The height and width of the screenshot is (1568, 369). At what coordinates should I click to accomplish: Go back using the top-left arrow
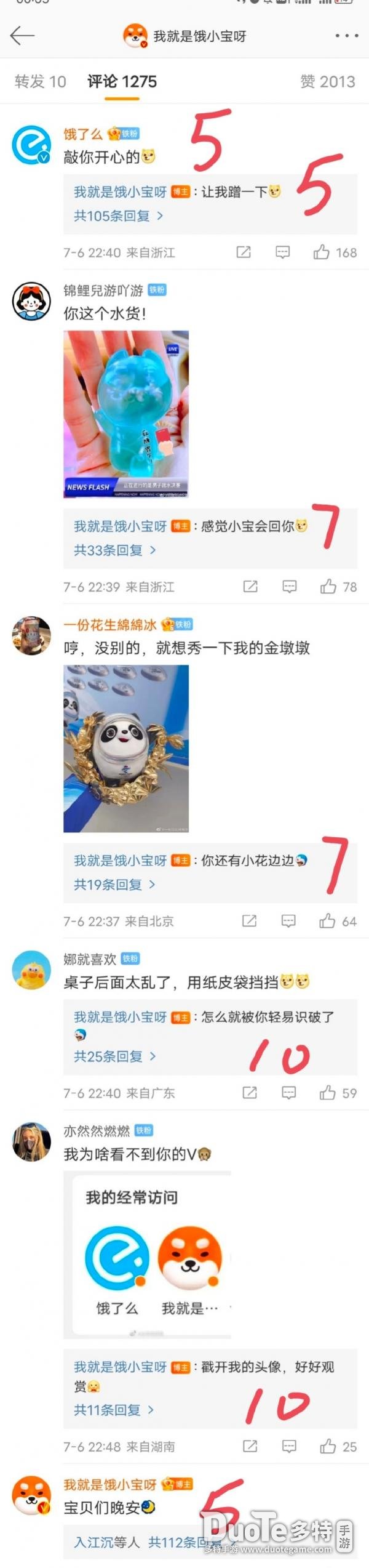22,36
